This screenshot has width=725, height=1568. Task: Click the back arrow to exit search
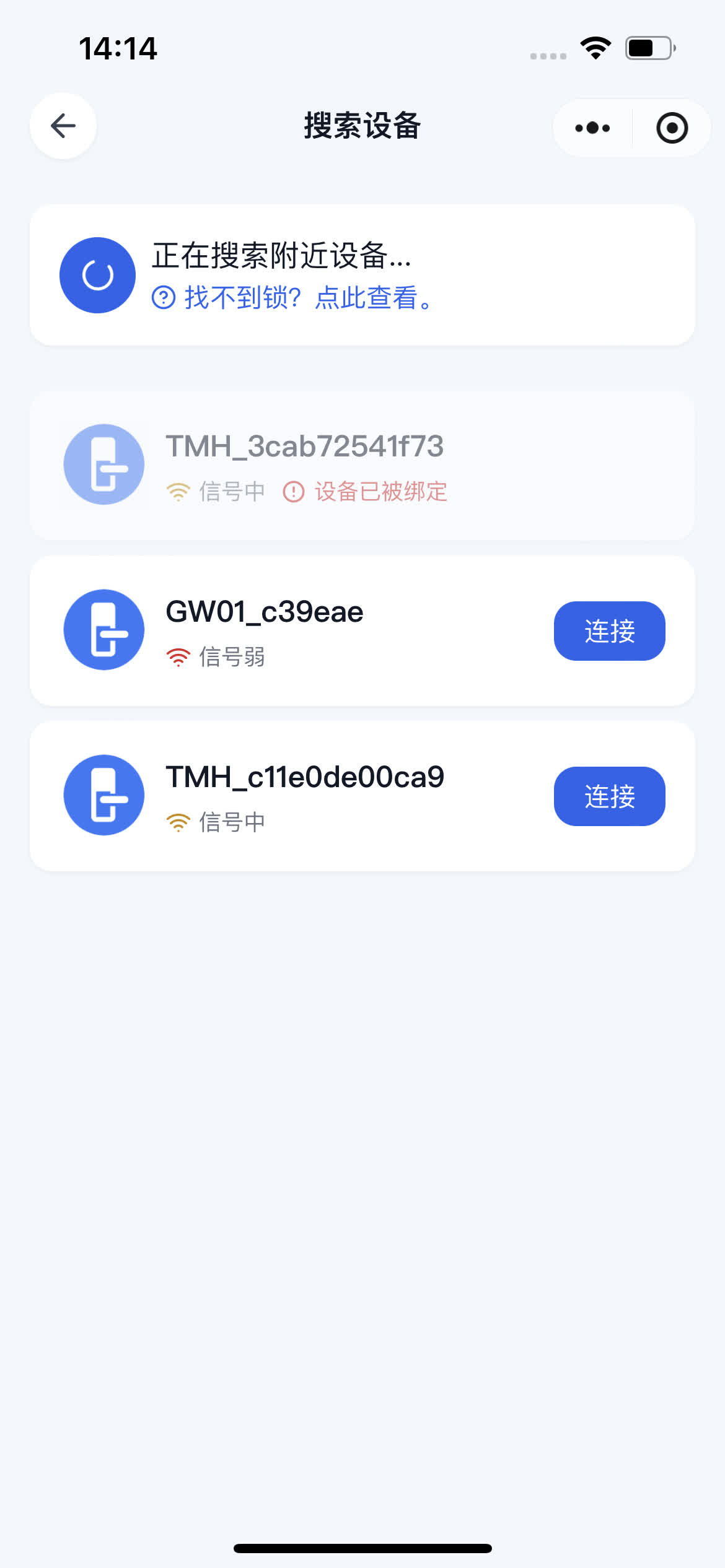point(62,126)
